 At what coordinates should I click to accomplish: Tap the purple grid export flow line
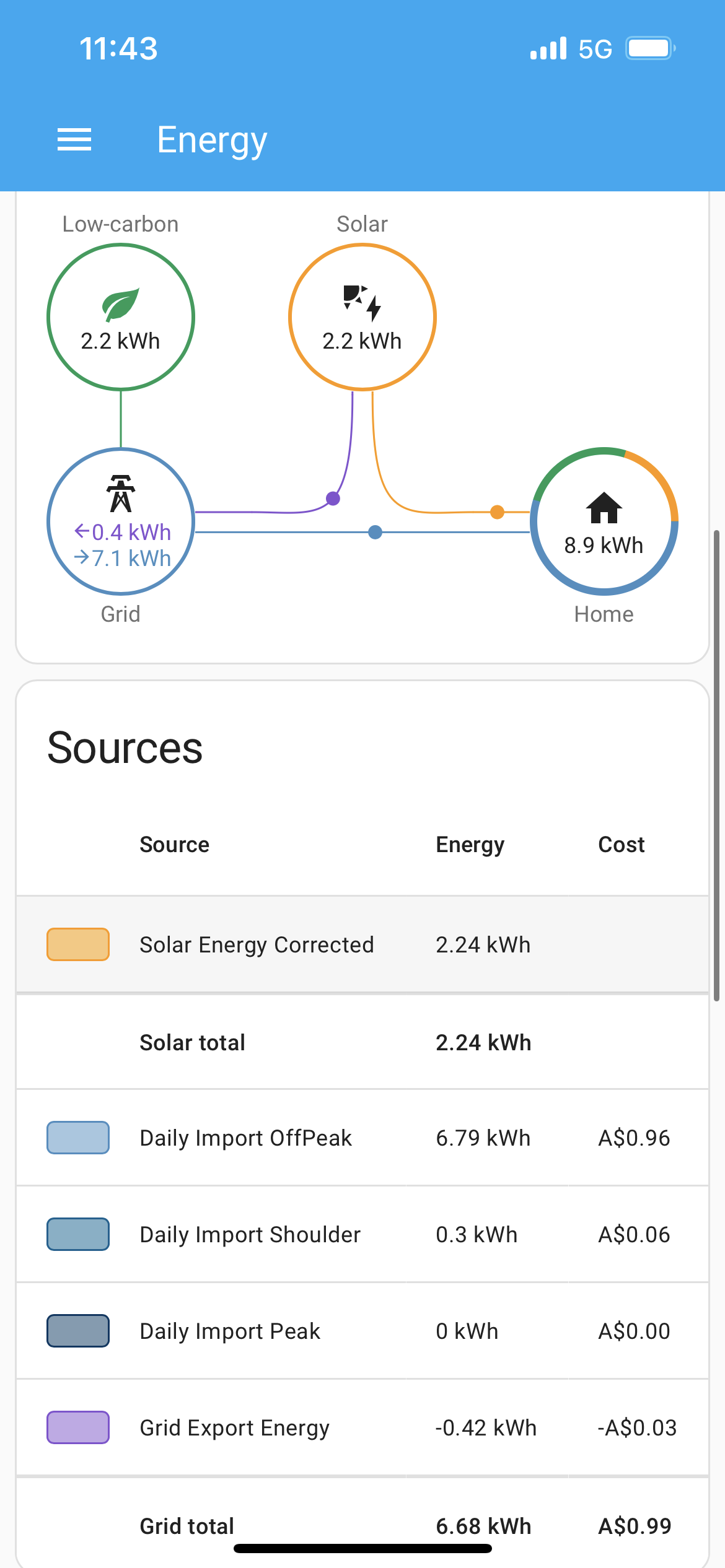tap(333, 497)
